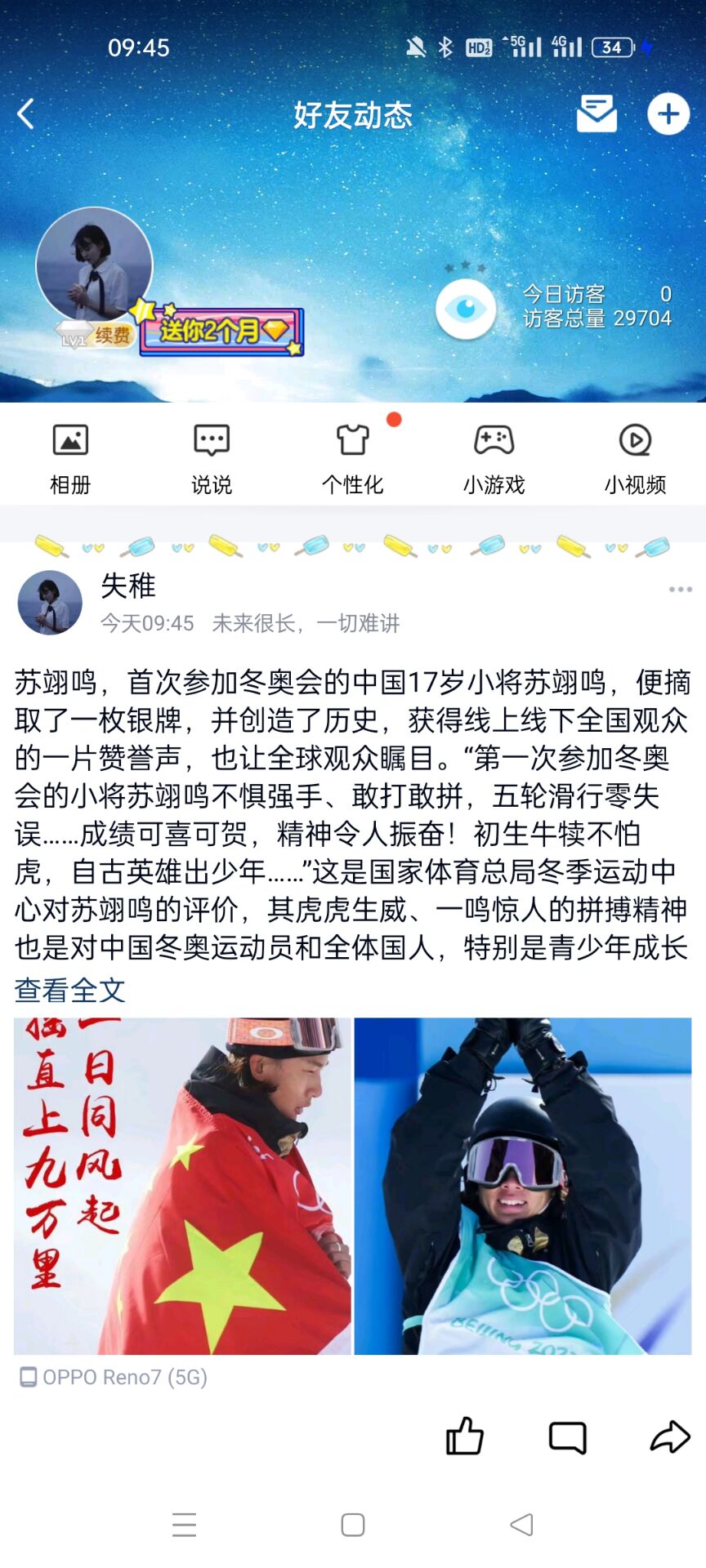
Task: Open my profile avatar in header
Action: coord(94,265)
